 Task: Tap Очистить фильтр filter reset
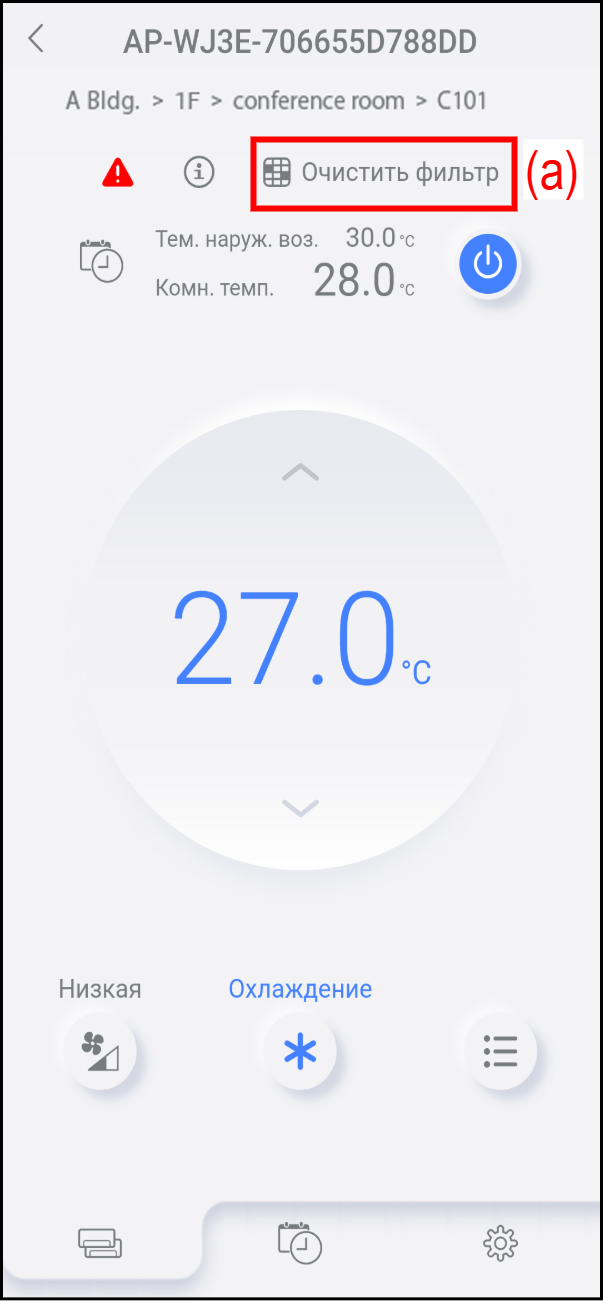click(381, 173)
